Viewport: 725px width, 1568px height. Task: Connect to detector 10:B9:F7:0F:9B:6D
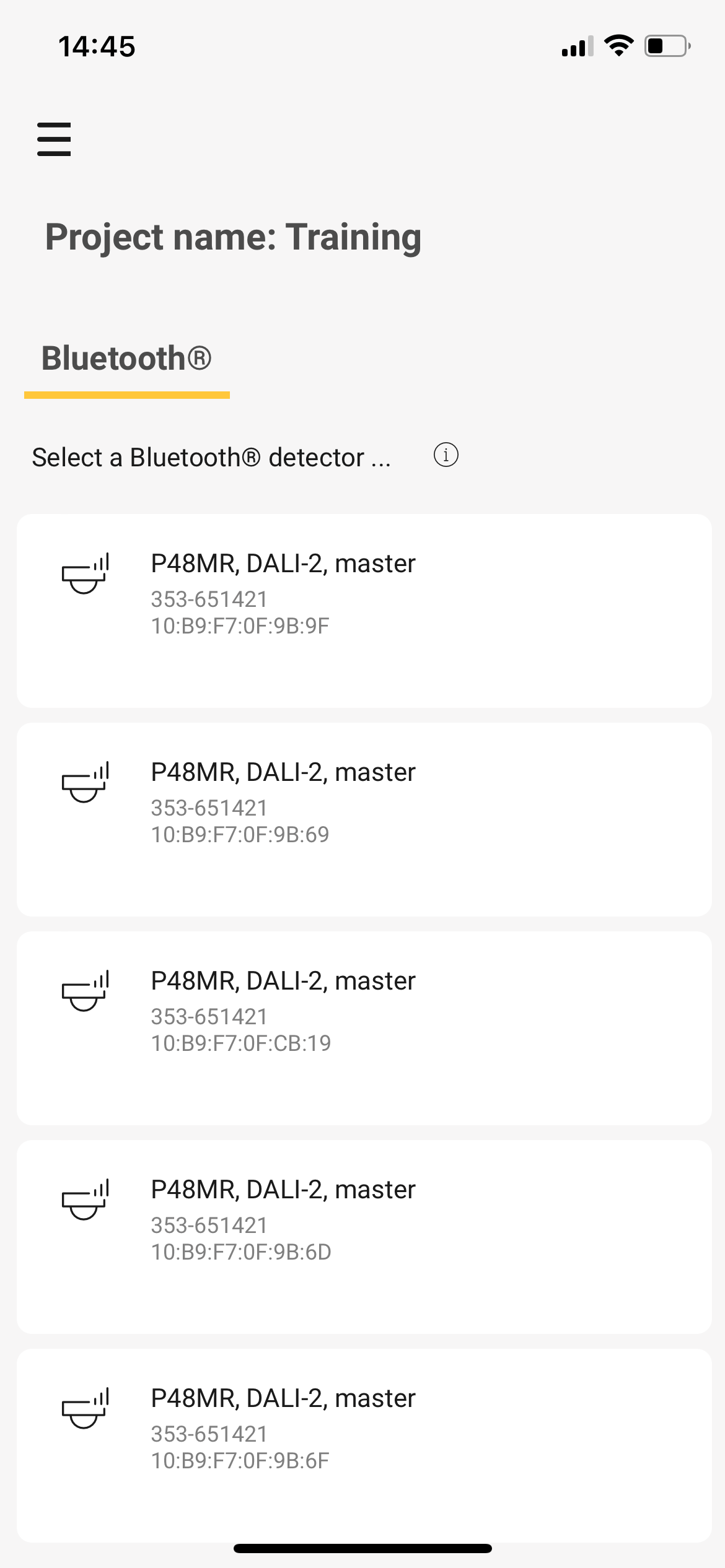click(364, 1236)
